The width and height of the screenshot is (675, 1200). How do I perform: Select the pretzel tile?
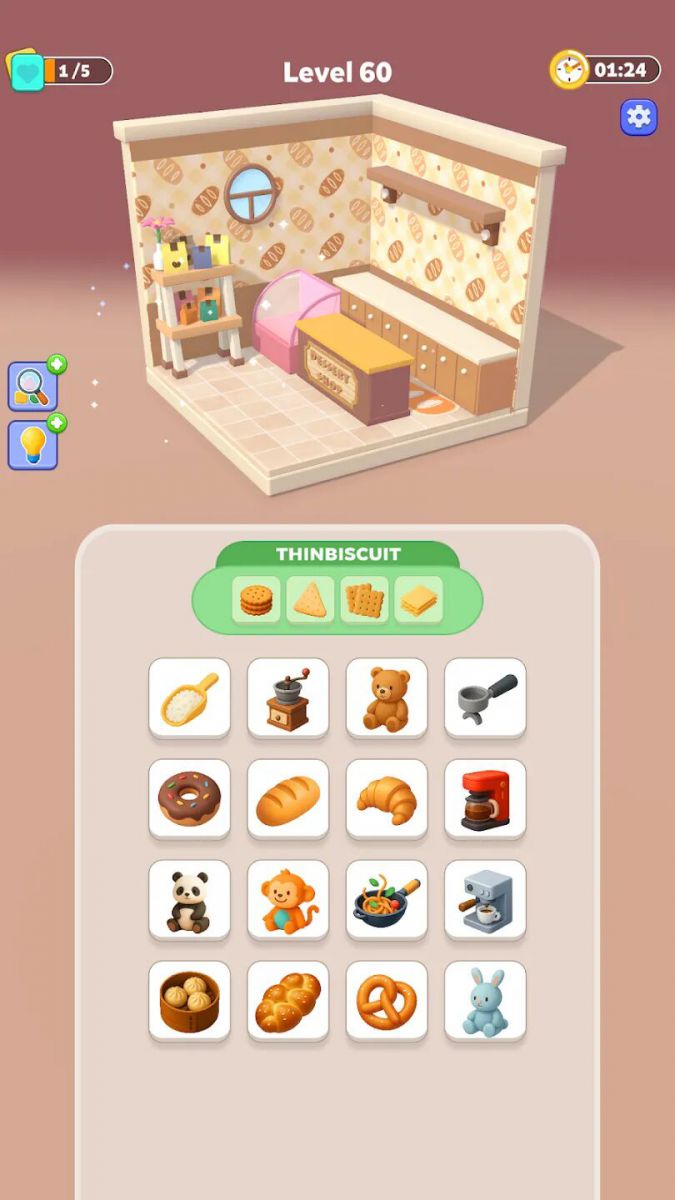click(x=387, y=1001)
